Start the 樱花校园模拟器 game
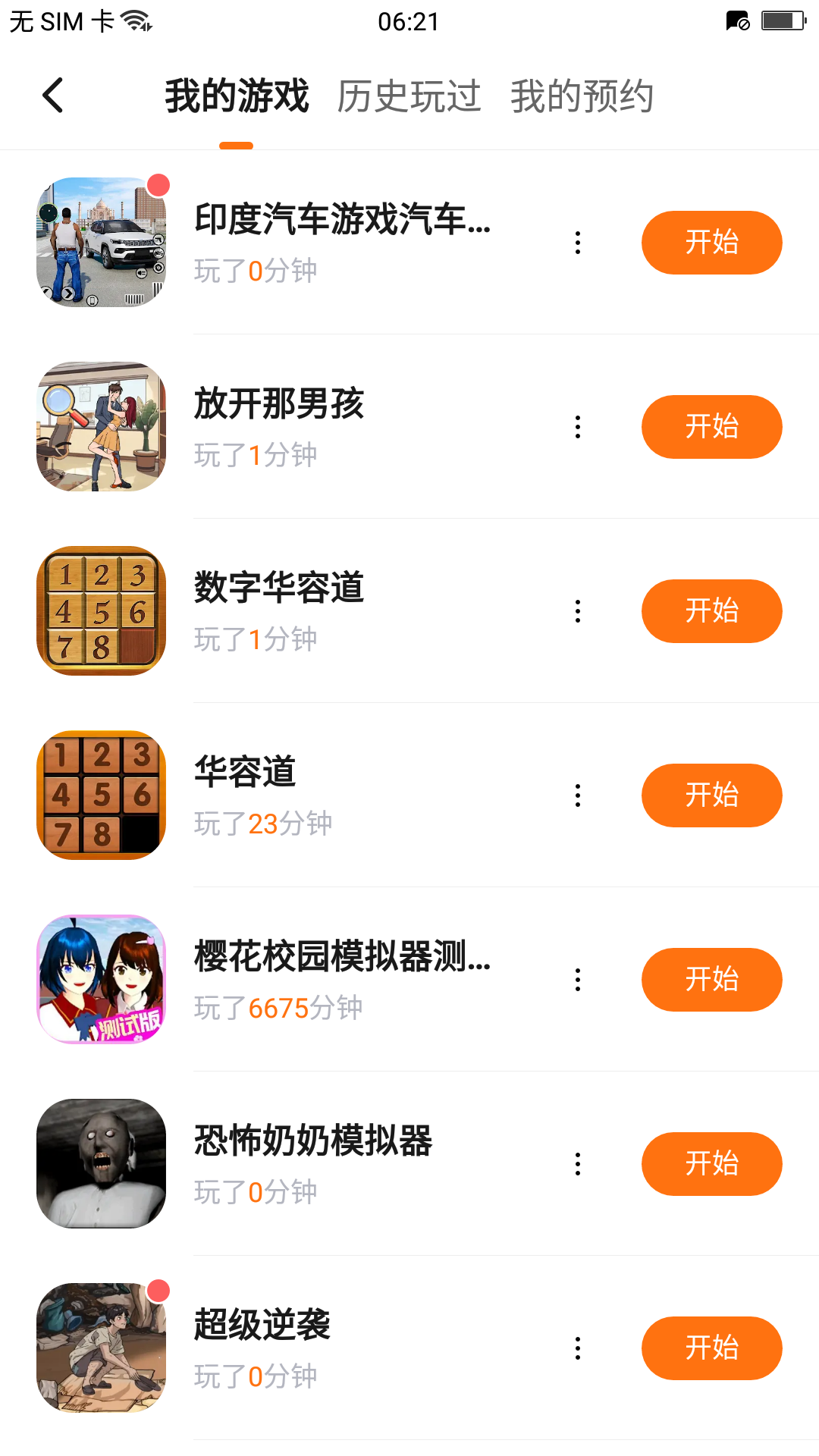 pyautogui.click(x=711, y=980)
